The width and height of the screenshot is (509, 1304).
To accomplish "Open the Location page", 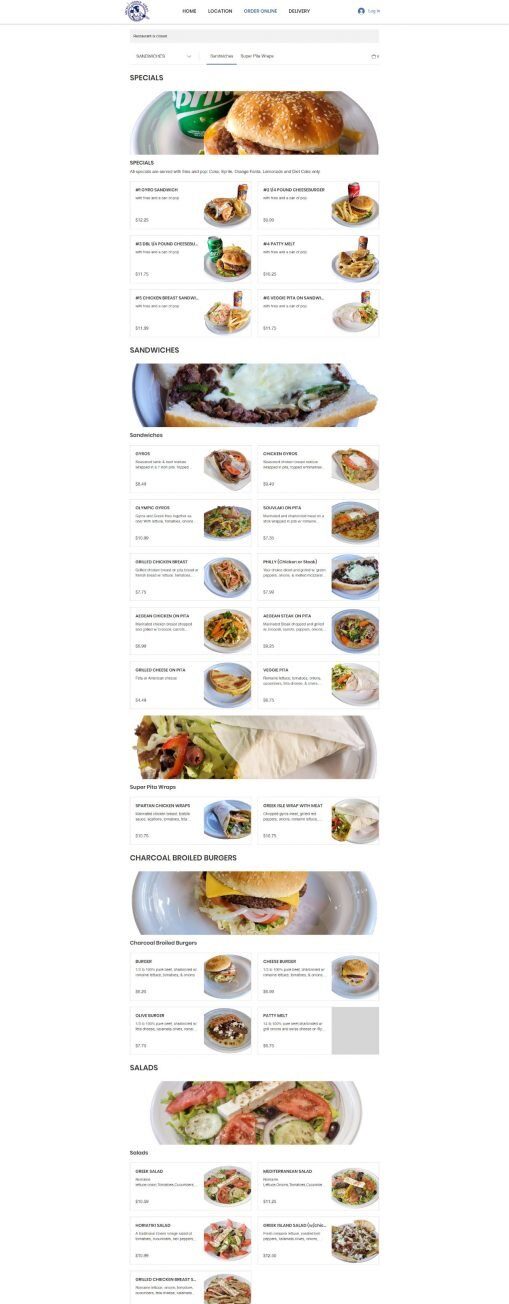I will click(x=220, y=11).
